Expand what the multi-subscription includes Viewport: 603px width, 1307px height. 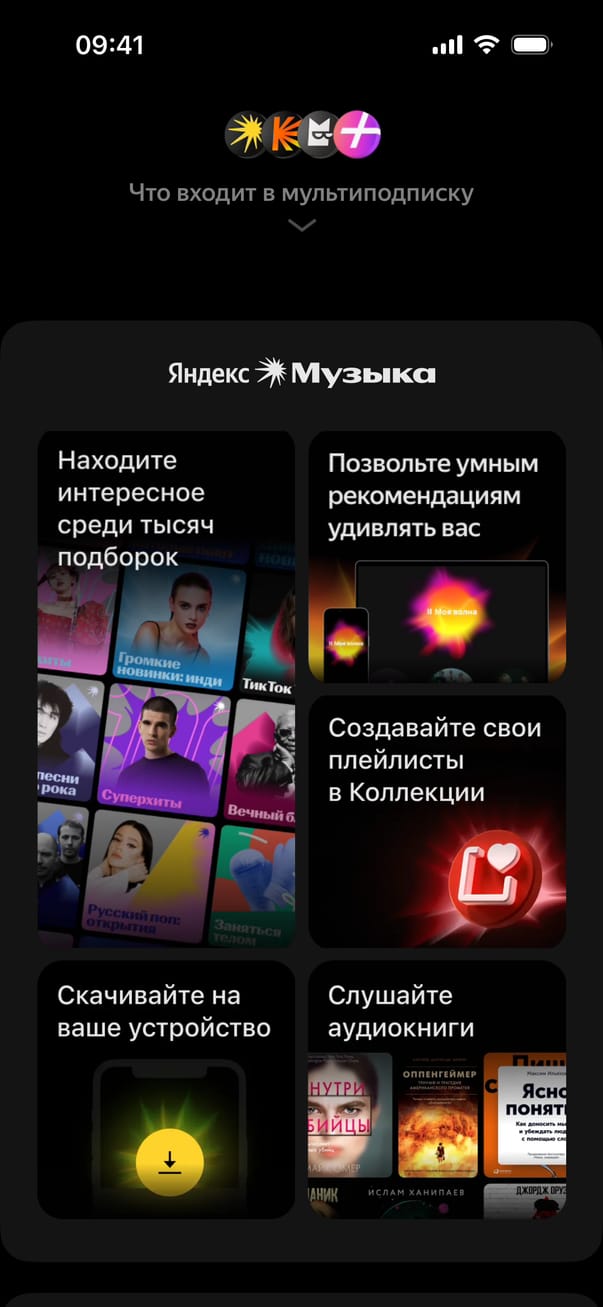pos(301,224)
